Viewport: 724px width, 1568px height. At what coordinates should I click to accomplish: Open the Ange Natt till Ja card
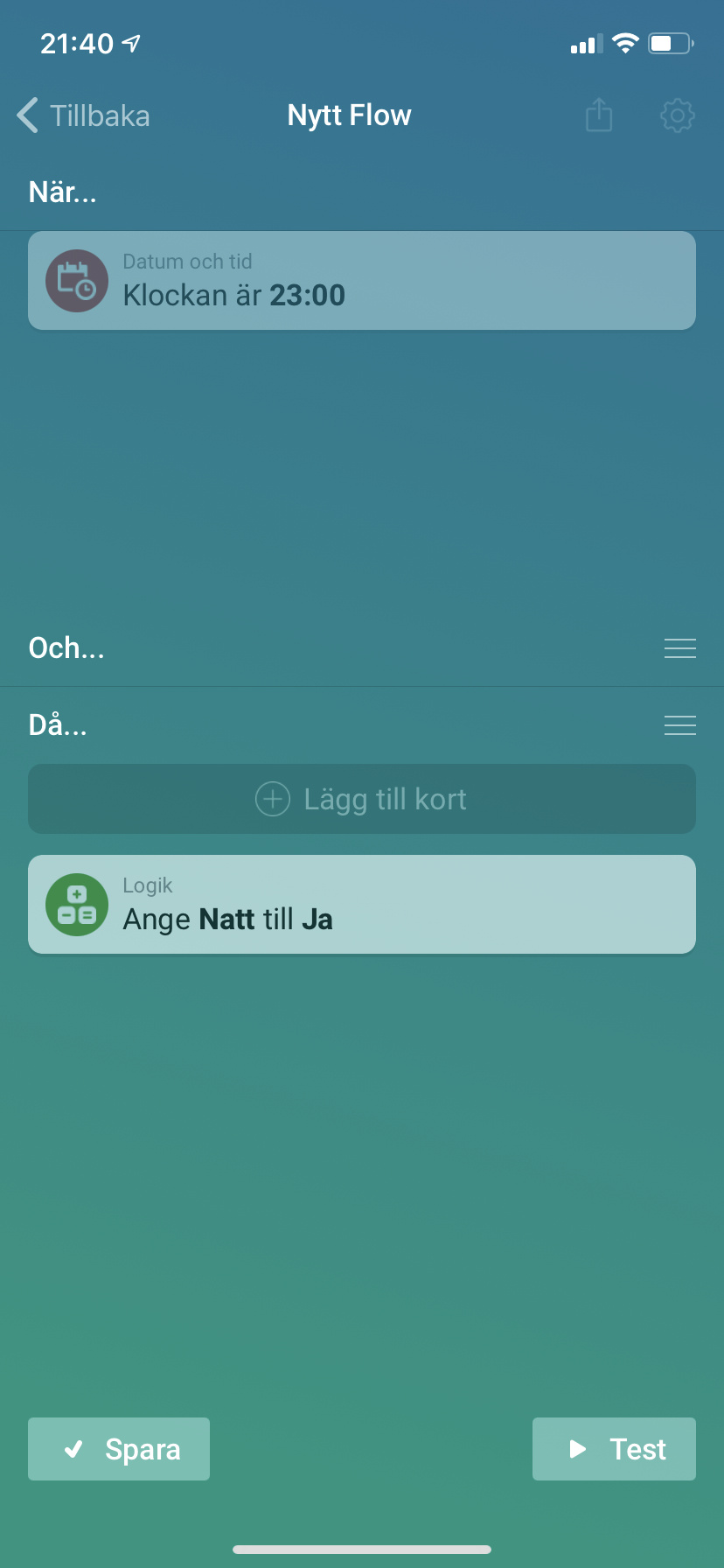[362, 905]
